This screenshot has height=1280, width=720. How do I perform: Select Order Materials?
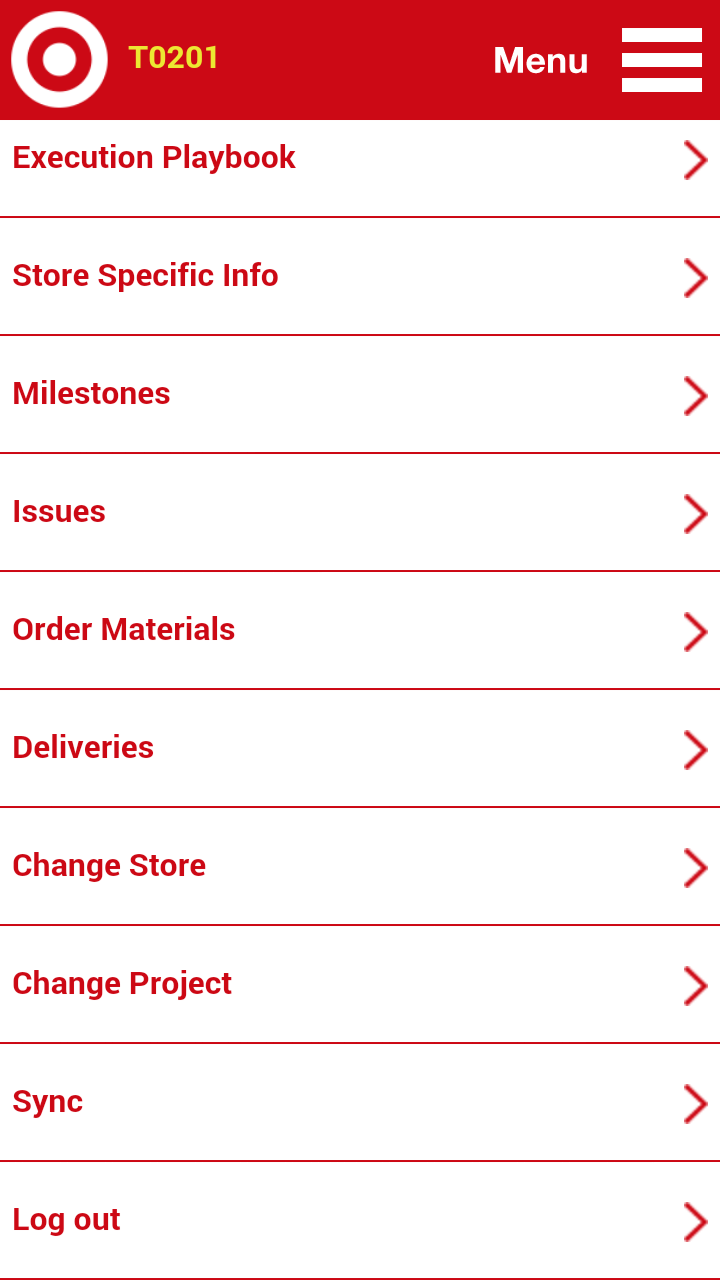click(360, 631)
